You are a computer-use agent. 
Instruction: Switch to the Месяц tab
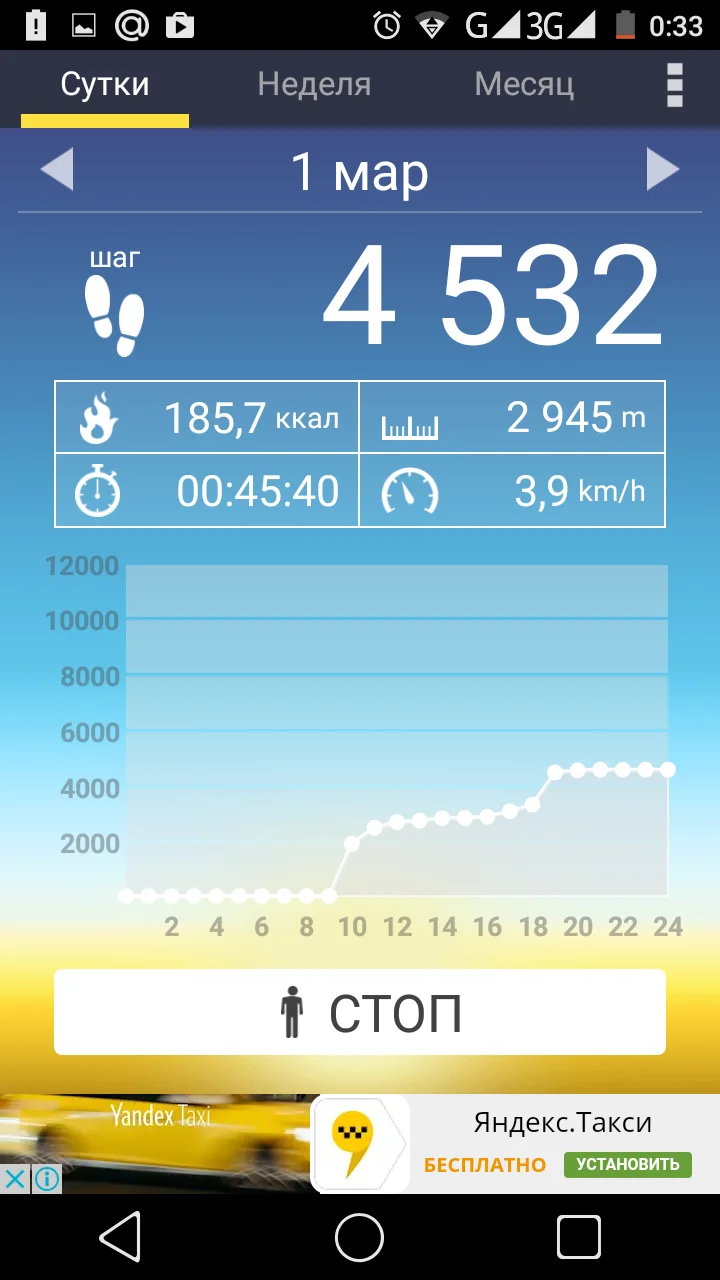524,85
